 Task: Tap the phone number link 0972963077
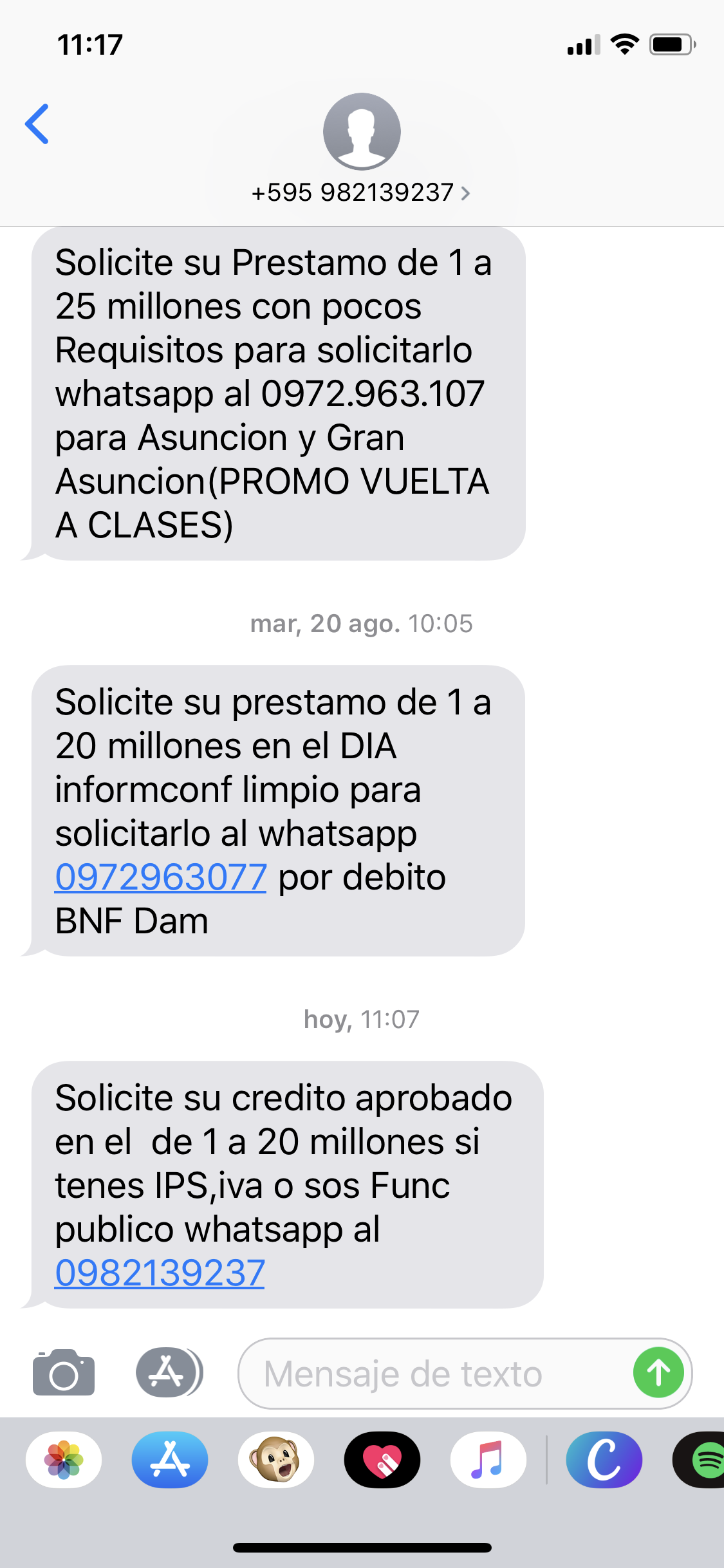point(160,877)
